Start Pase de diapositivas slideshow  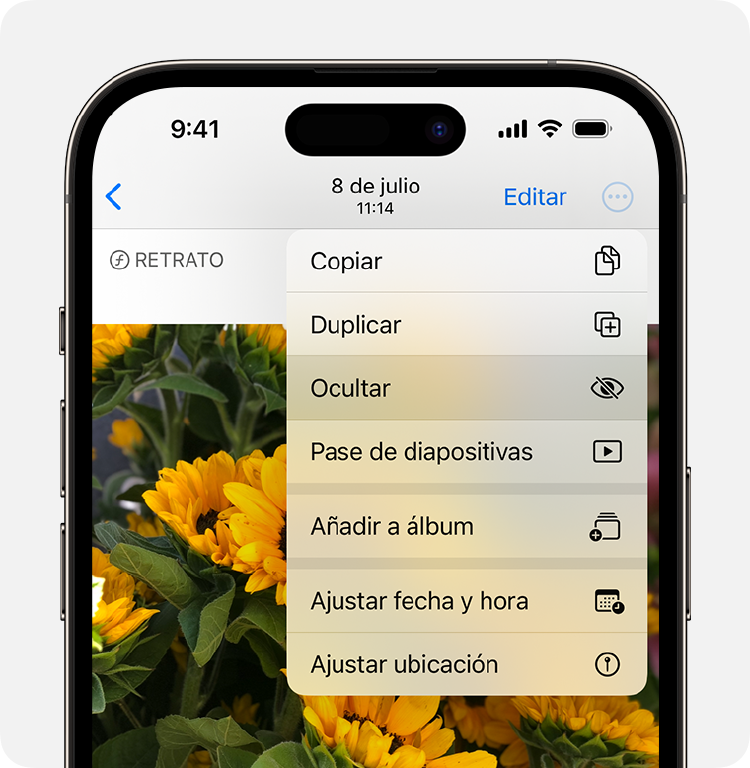tap(466, 451)
